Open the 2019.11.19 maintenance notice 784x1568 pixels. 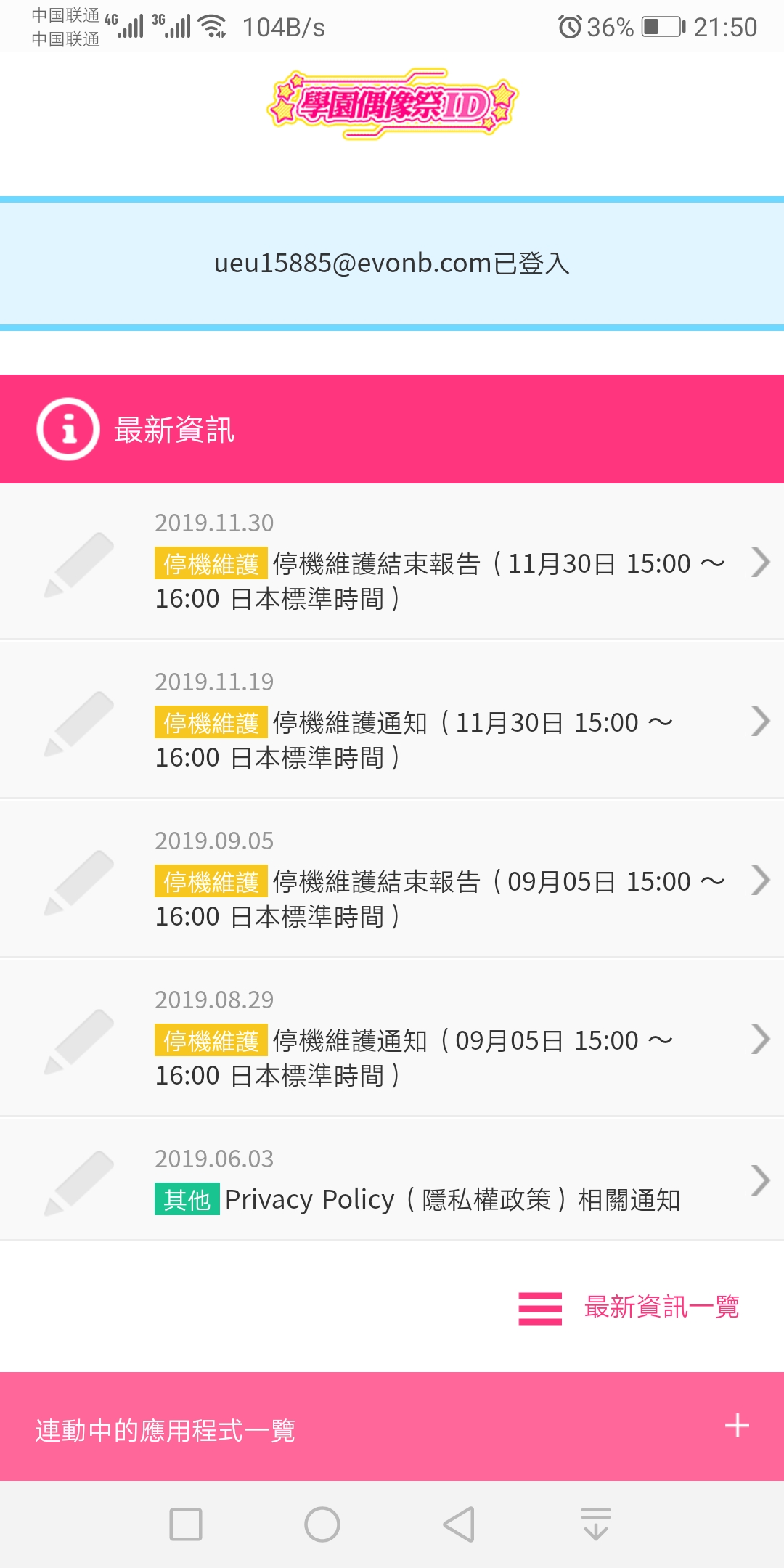[x=392, y=720]
